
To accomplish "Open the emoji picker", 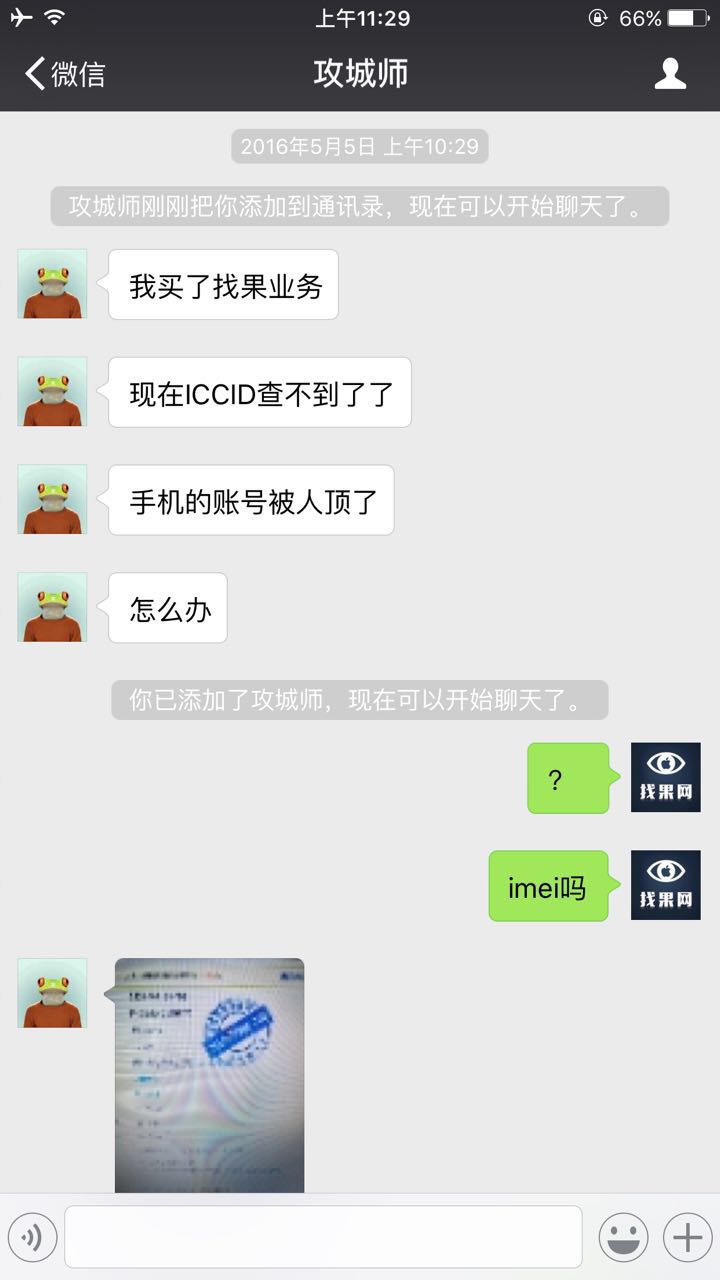I will click(x=623, y=1238).
